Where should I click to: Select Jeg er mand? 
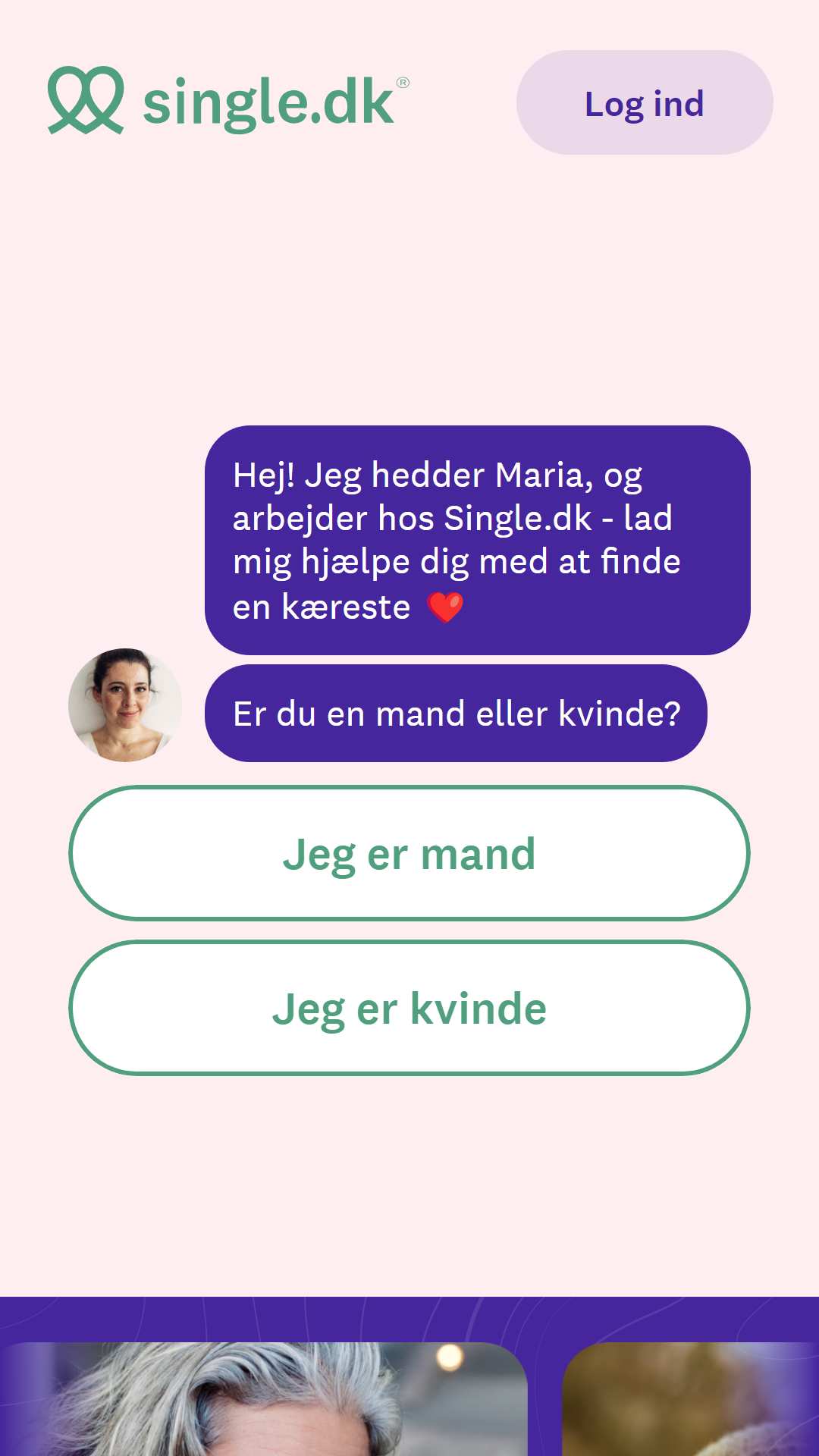(409, 854)
